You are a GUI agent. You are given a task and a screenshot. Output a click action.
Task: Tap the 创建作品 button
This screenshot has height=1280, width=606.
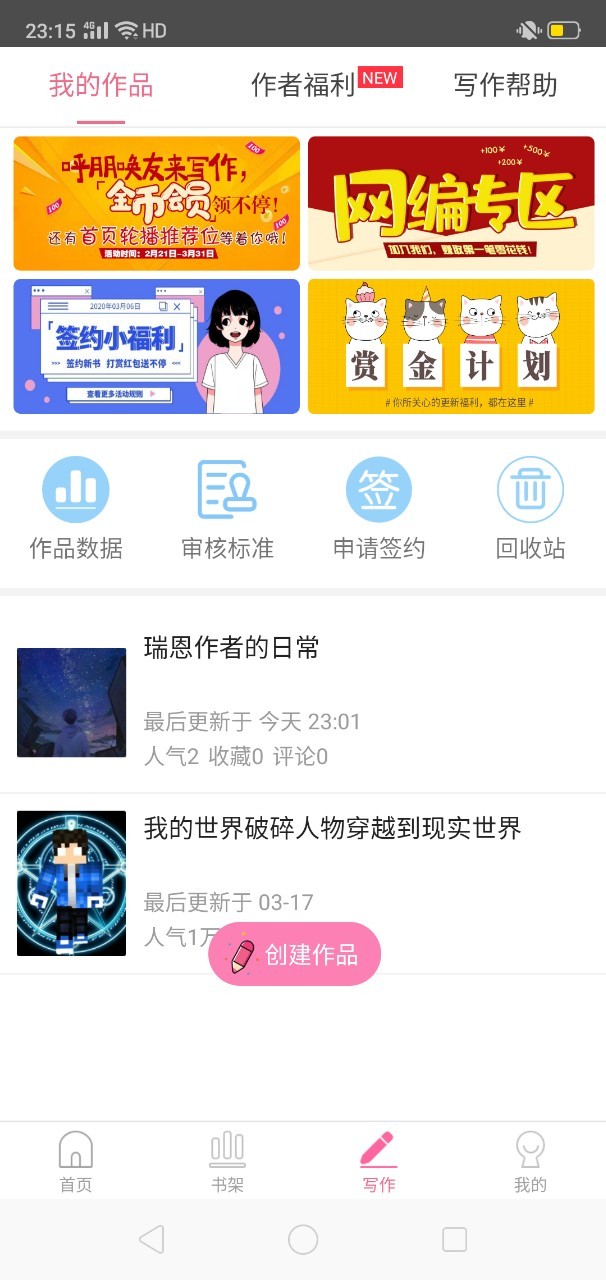(x=294, y=954)
